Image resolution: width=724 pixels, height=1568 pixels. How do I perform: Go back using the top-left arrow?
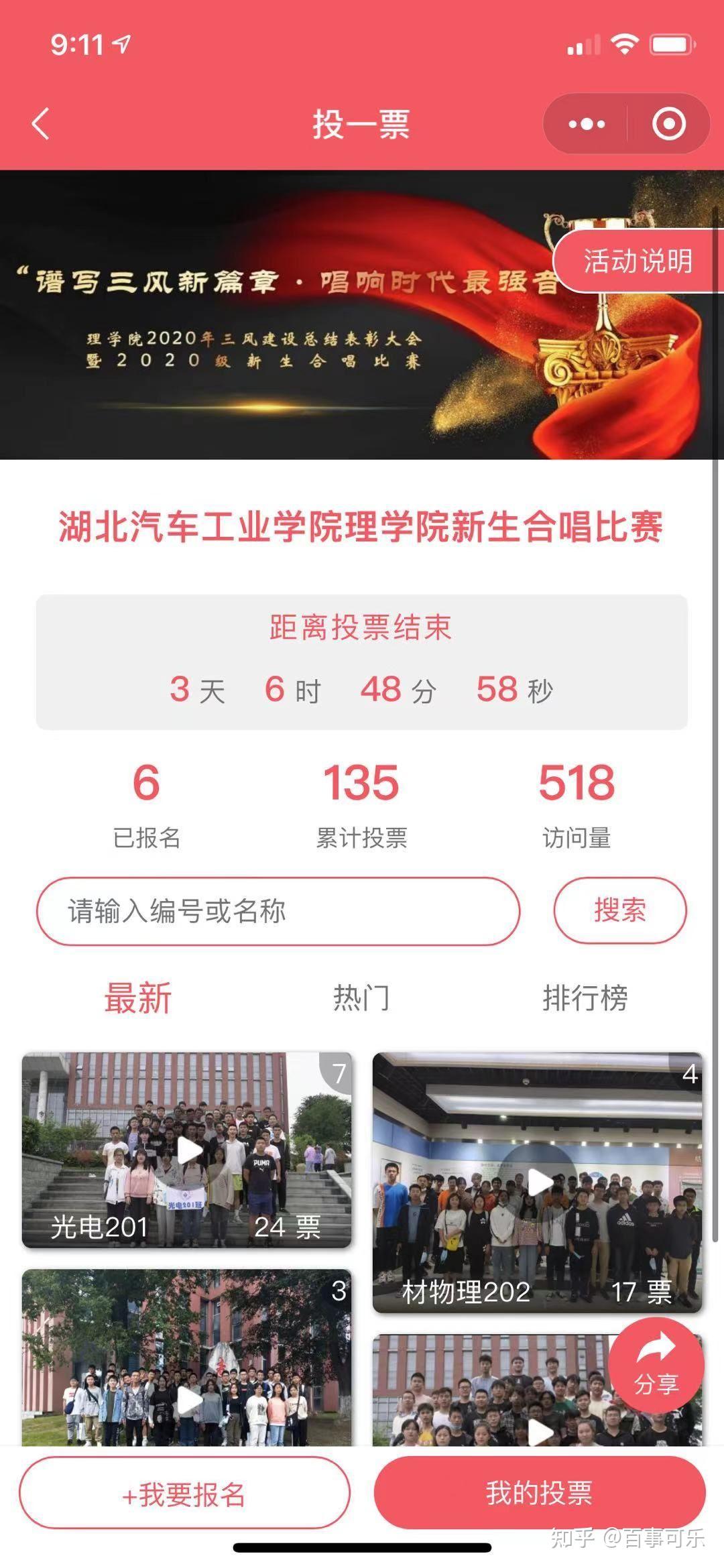42,124
